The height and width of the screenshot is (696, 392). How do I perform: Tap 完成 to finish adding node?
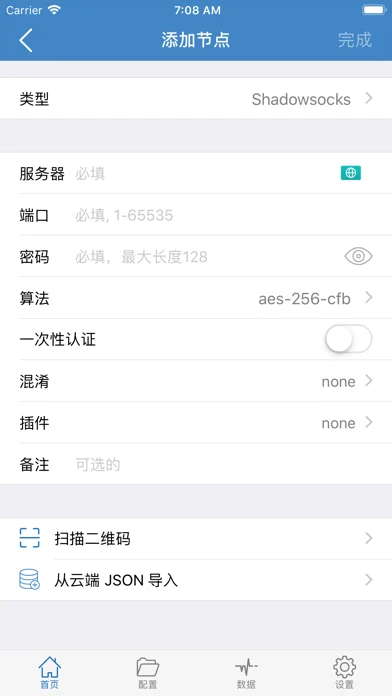click(354, 40)
